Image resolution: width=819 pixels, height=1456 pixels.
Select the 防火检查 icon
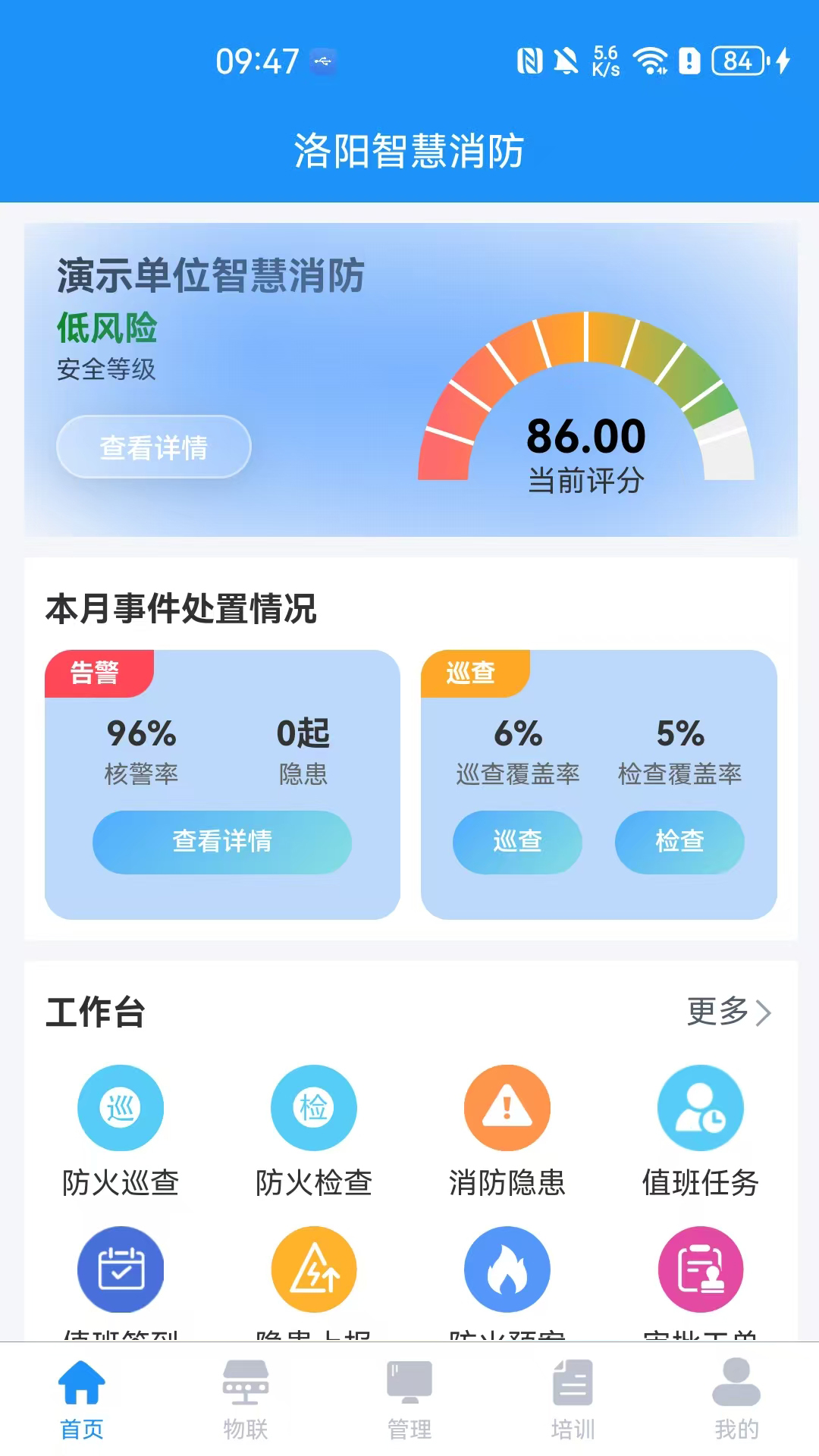[x=314, y=1107]
